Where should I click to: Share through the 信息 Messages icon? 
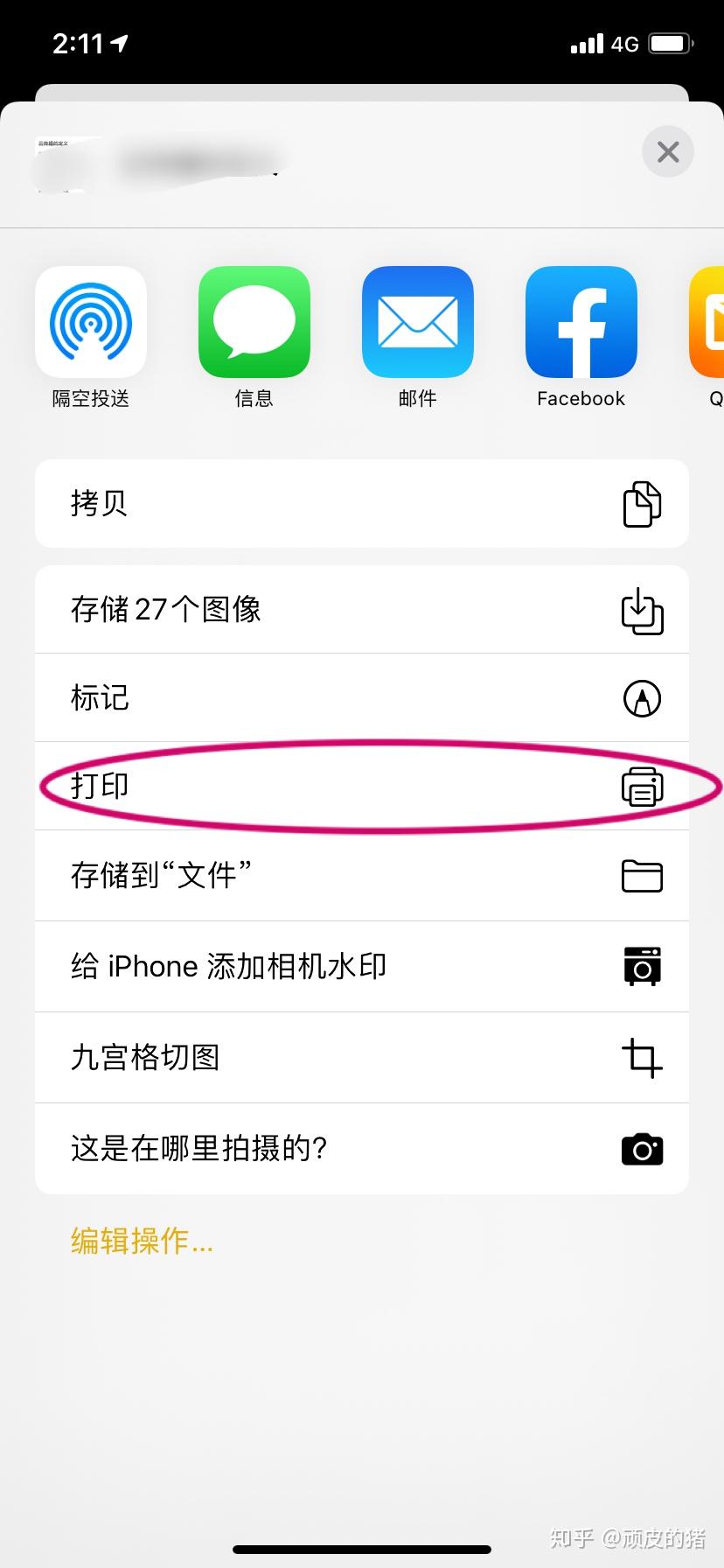[254, 321]
